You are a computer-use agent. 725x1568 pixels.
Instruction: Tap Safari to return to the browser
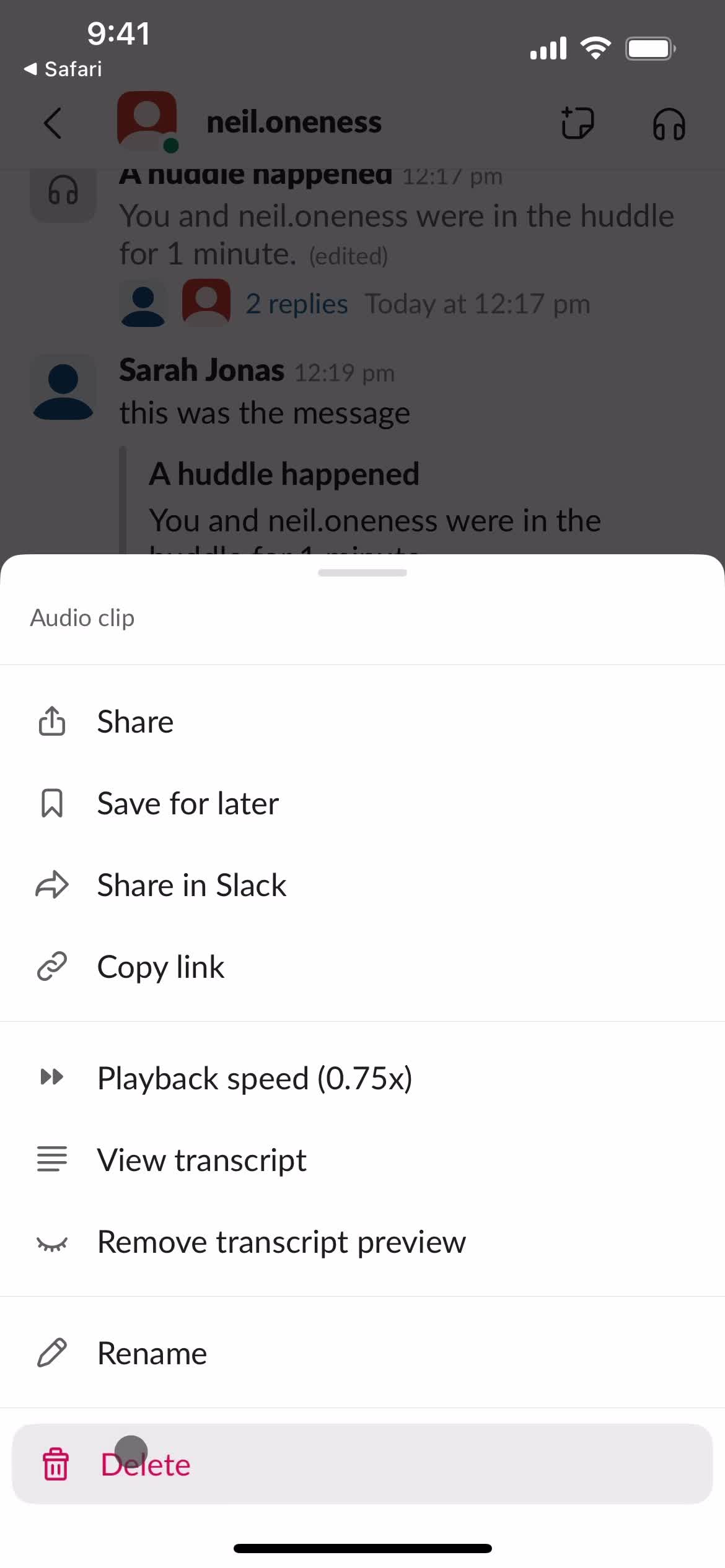click(62, 69)
